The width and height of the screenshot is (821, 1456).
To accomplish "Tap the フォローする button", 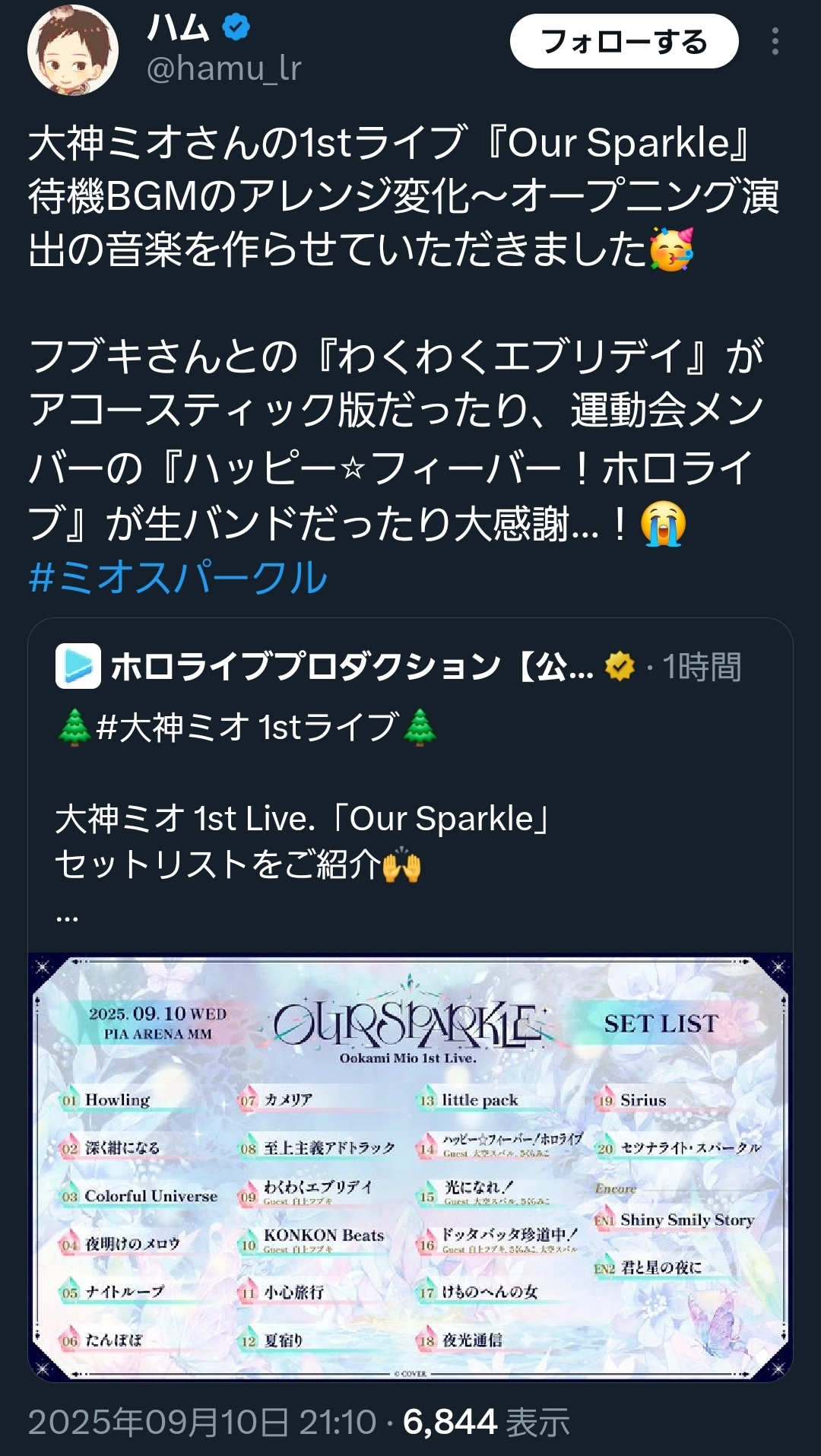I will [x=624, y=41].
